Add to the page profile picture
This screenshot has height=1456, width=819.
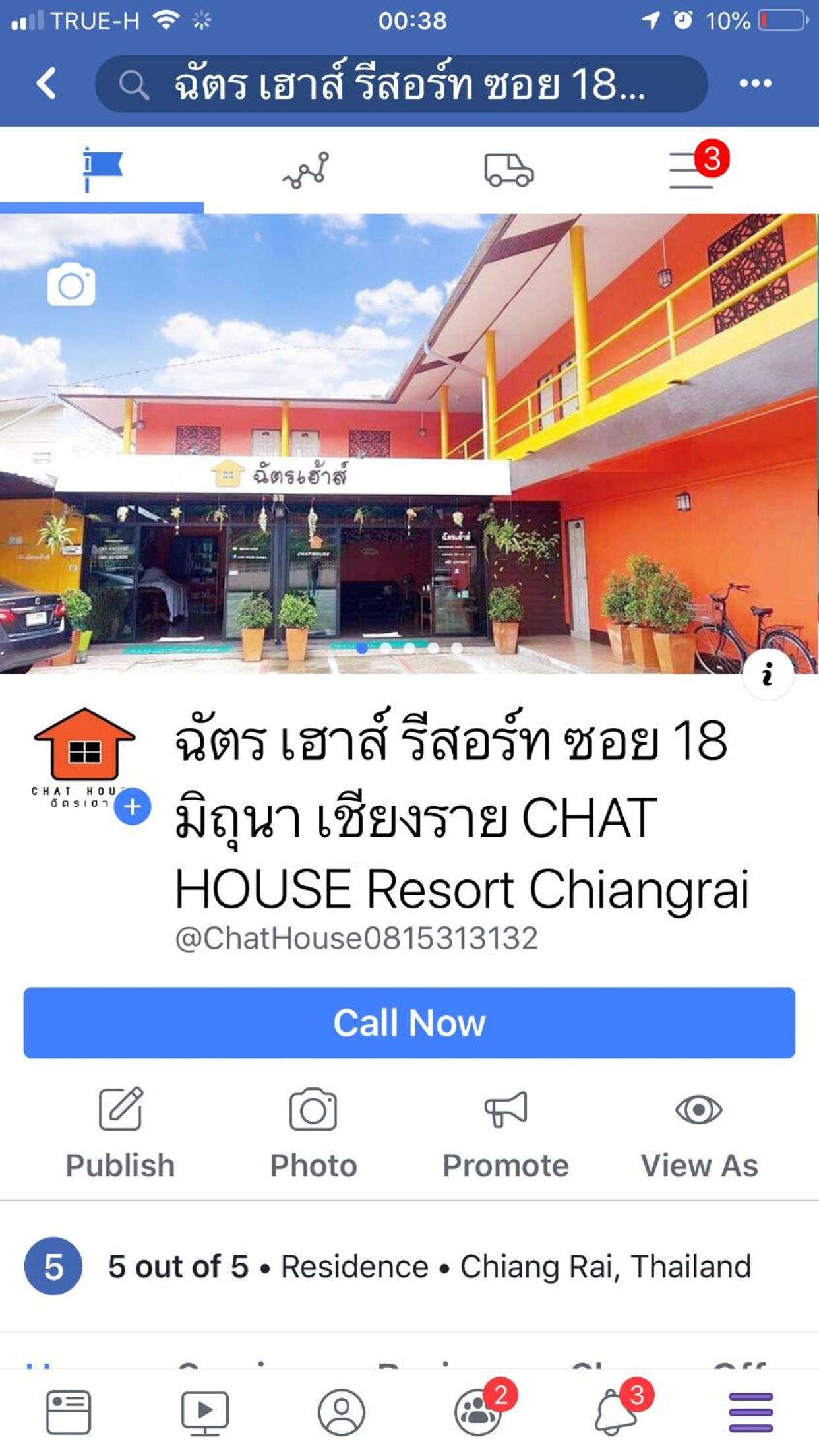click(x=133, y=806)
